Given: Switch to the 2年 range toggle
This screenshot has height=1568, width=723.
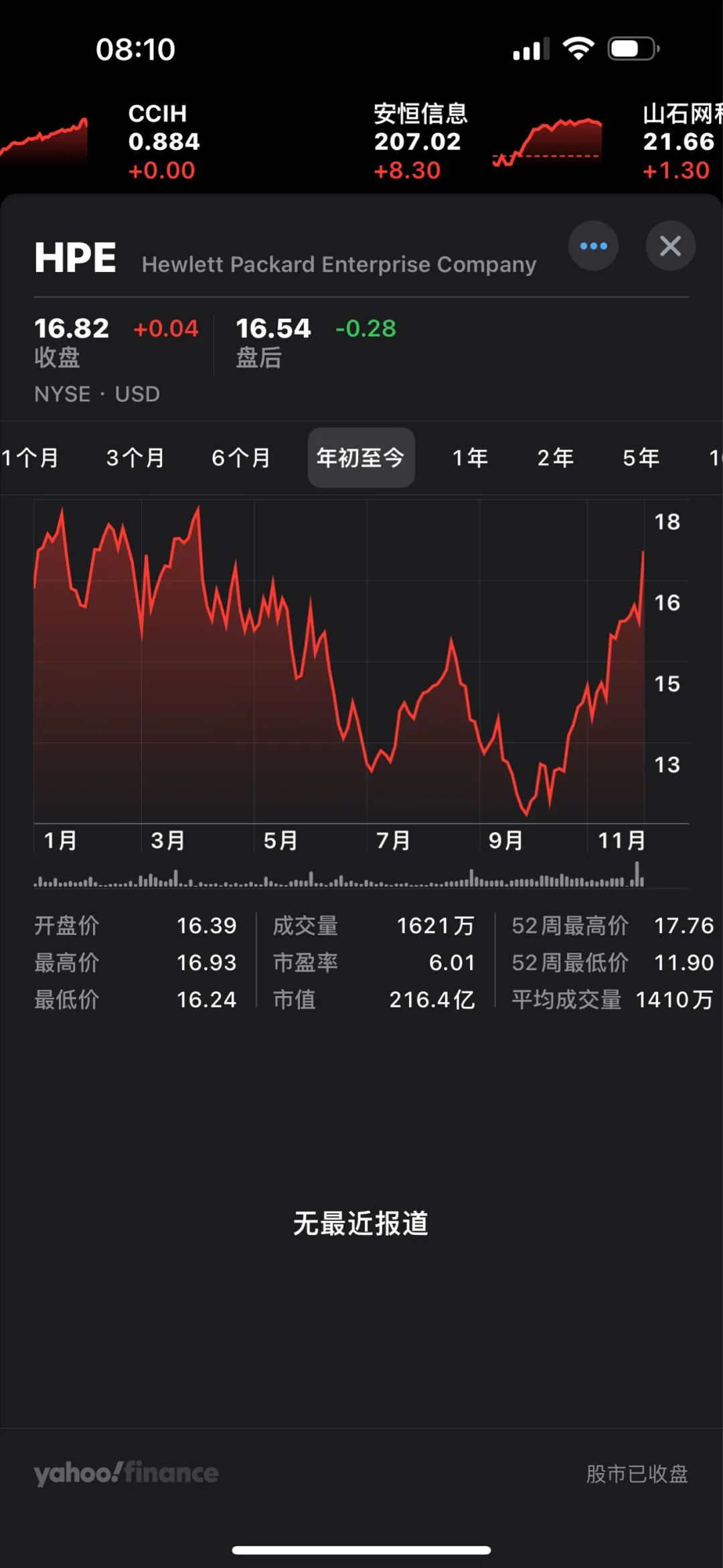Looking at the screenshot, I should (556, 457).
